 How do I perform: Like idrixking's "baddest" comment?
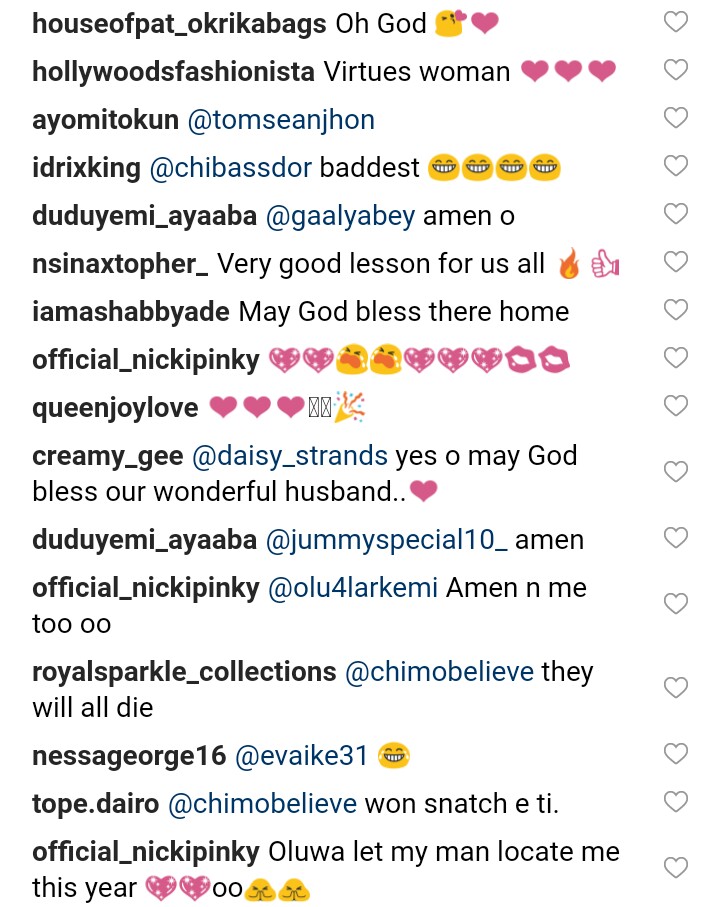point(677,166)
